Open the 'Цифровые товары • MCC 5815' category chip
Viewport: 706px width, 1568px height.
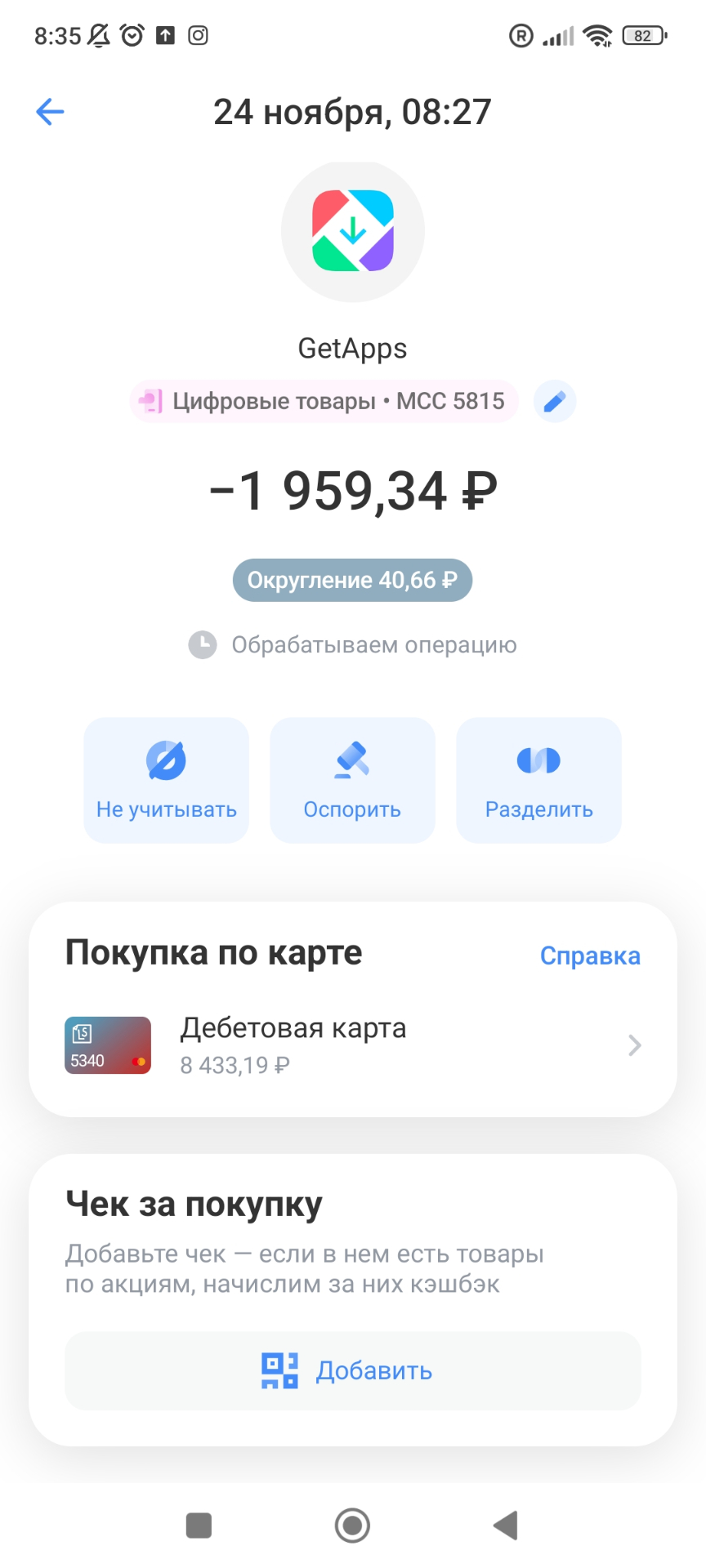pos(324,401)
